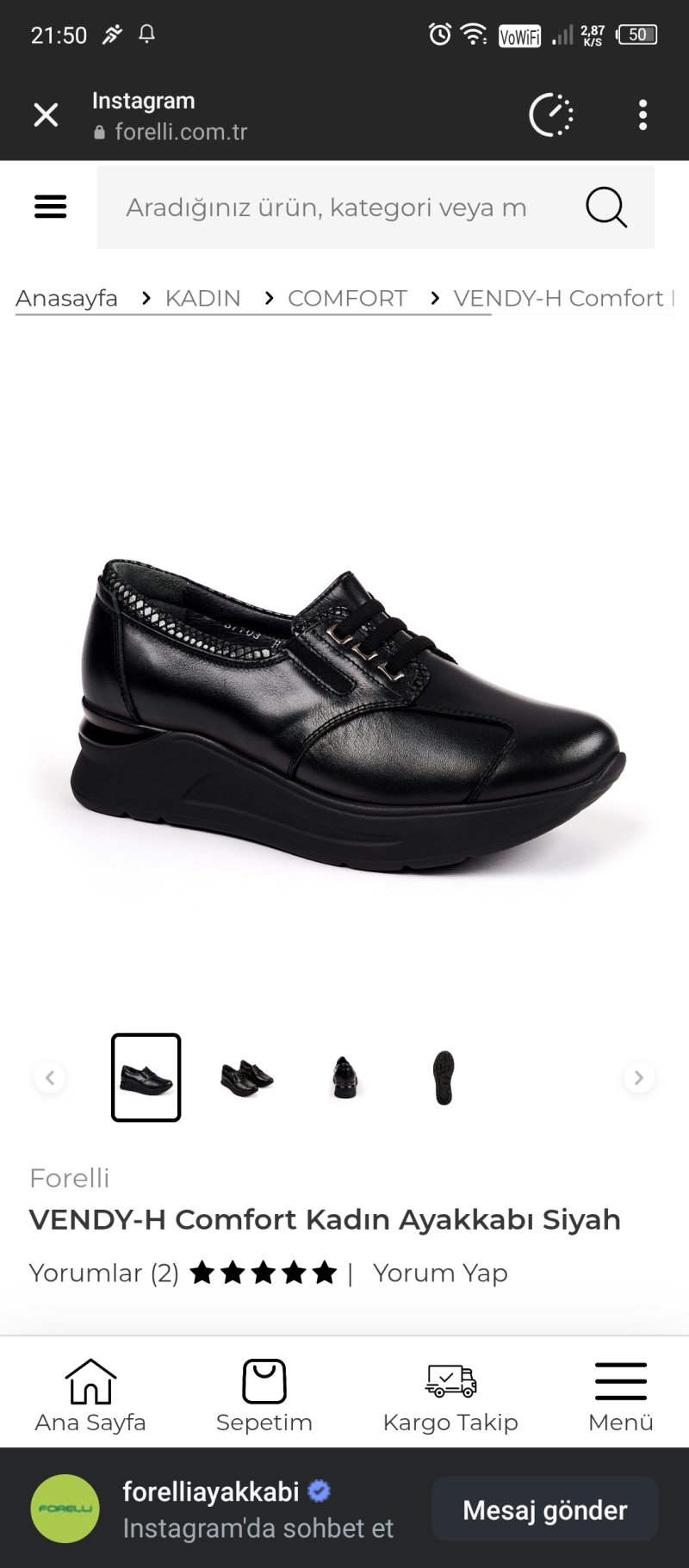Select the third thumbnail with front view
This screenshot has height=1568, width=689.
(x=344, y=1077)
